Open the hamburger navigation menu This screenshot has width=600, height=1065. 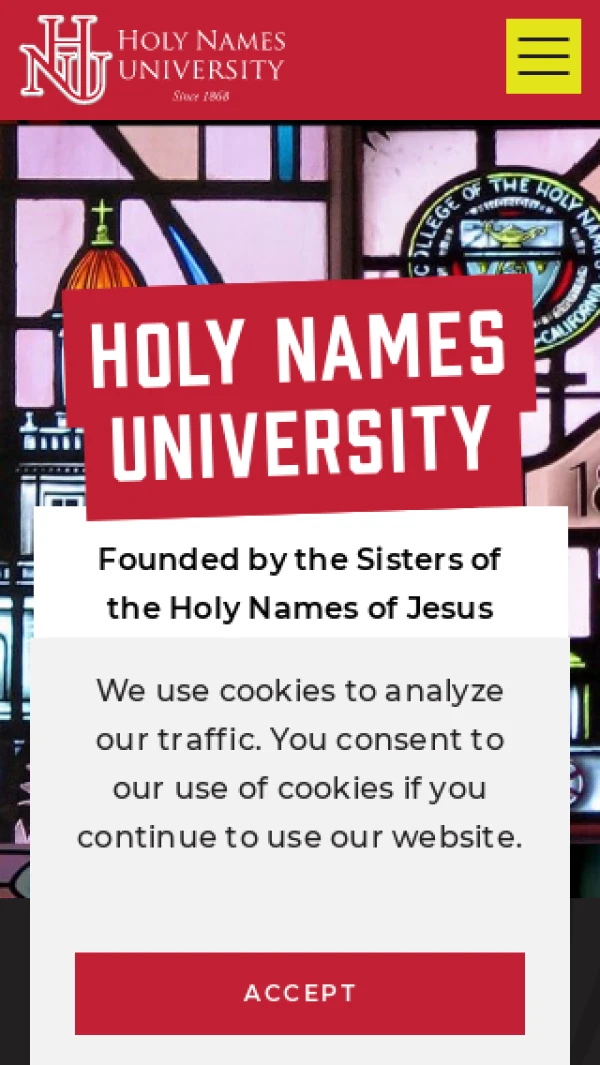(x=543, y=56)
